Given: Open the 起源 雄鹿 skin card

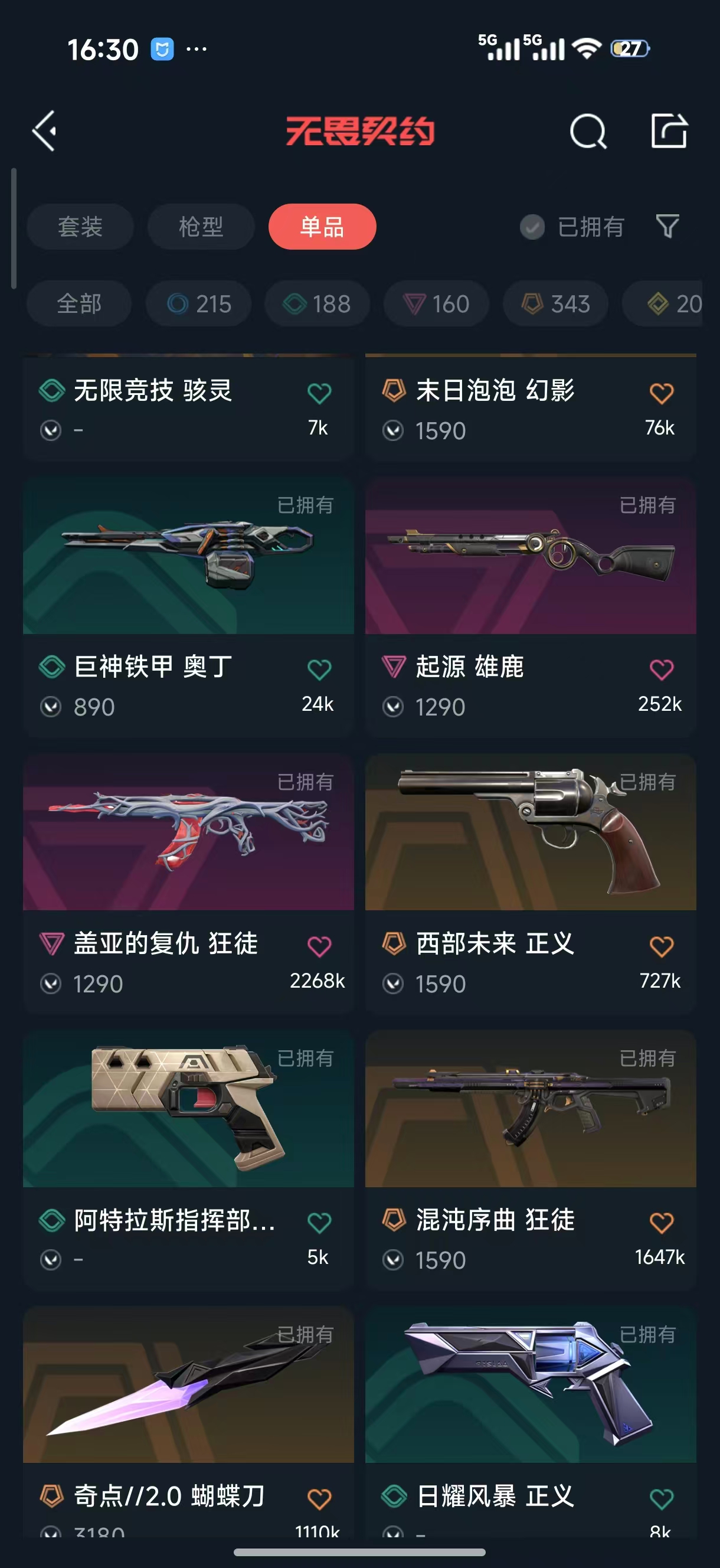Looking at the screenshot, I should coord(530,557).
